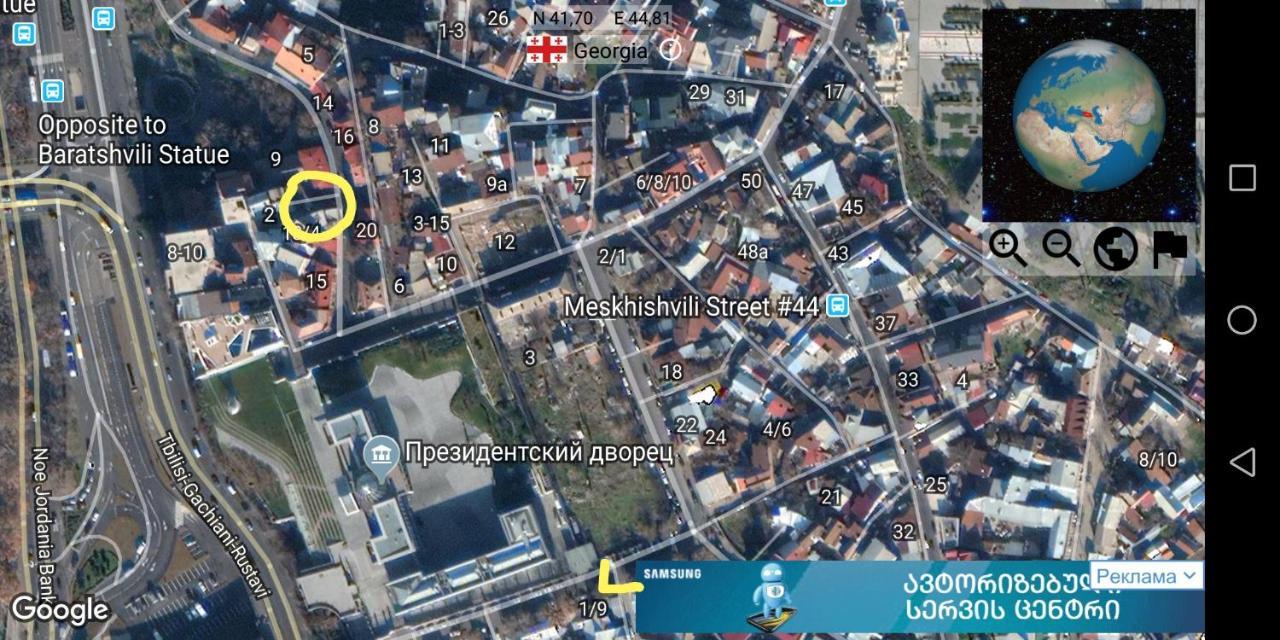Tap the globe mini-map preview
This screenshot has height=640, width=1280.
(1089, 113)
